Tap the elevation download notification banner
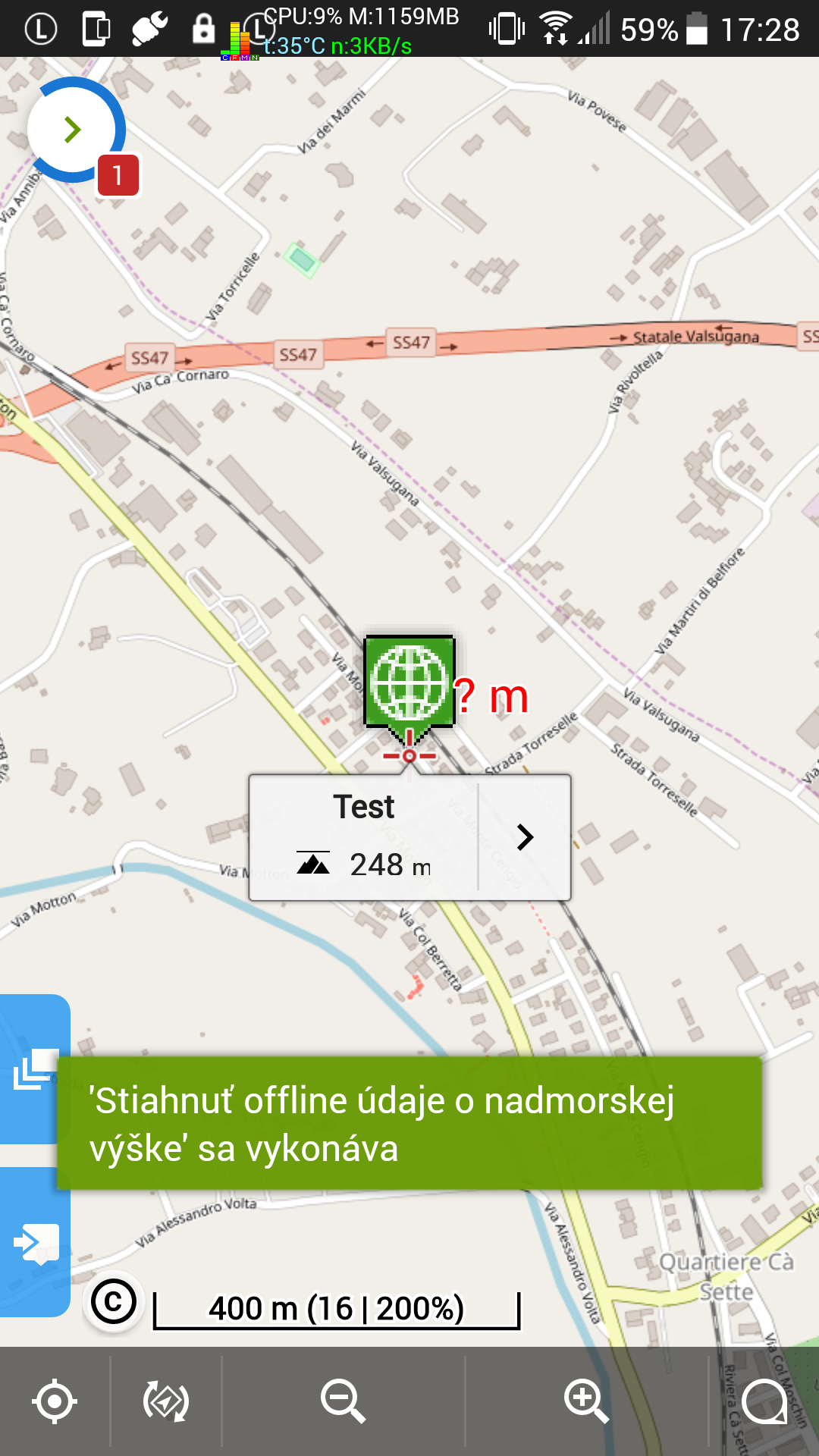Screen dimensions: 819x1456 point(409,1124)
